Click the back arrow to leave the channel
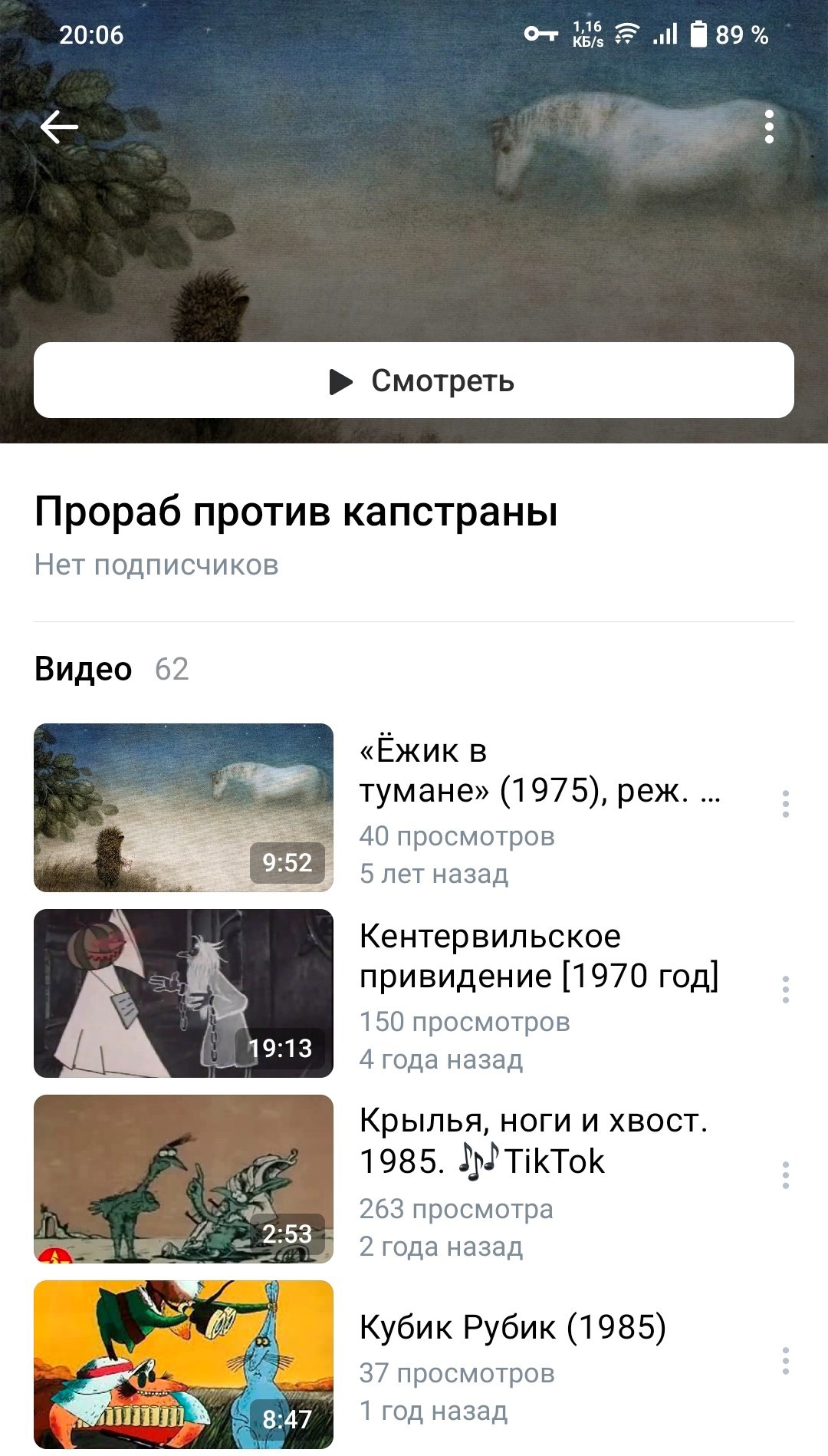Viewport: 828px width, 1456px height. pyautogui.click(x=61, y=127)
